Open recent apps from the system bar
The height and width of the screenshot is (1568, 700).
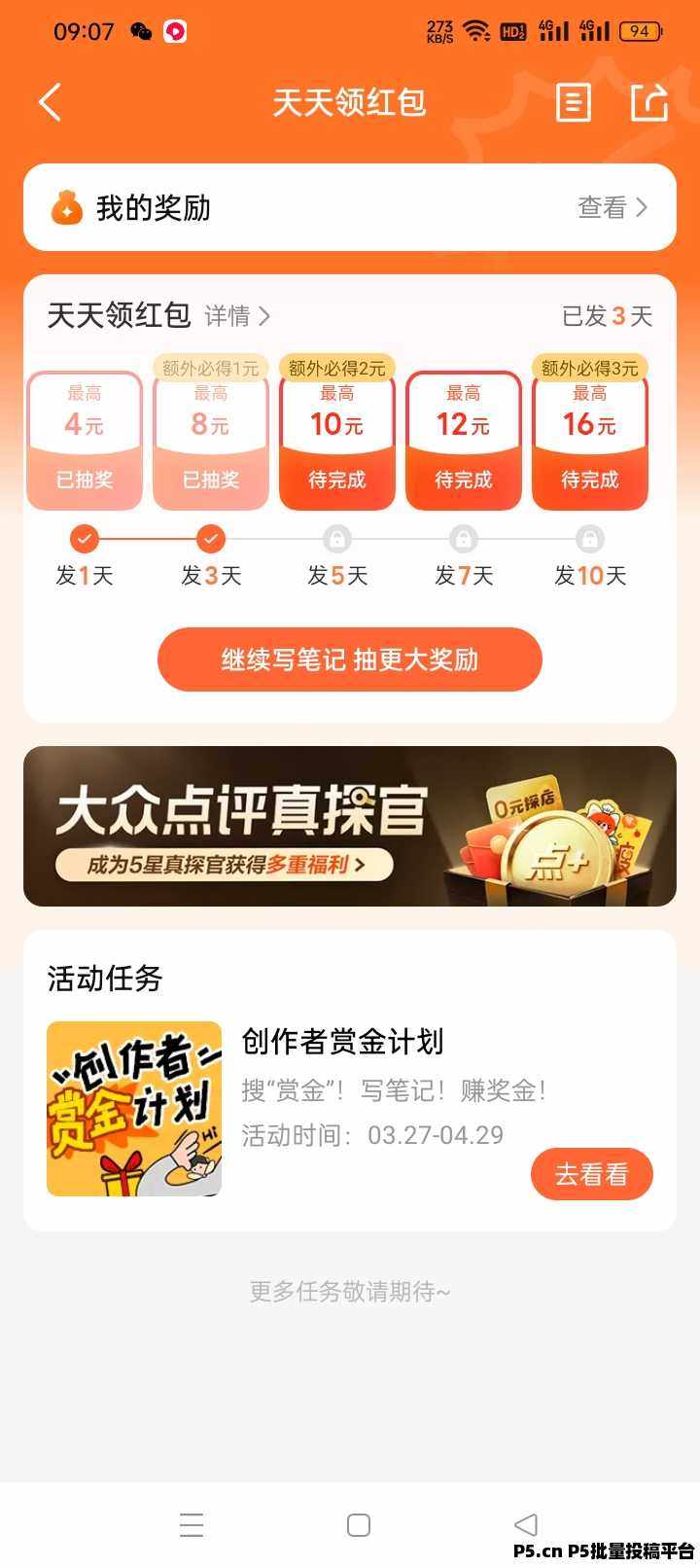192,1524
